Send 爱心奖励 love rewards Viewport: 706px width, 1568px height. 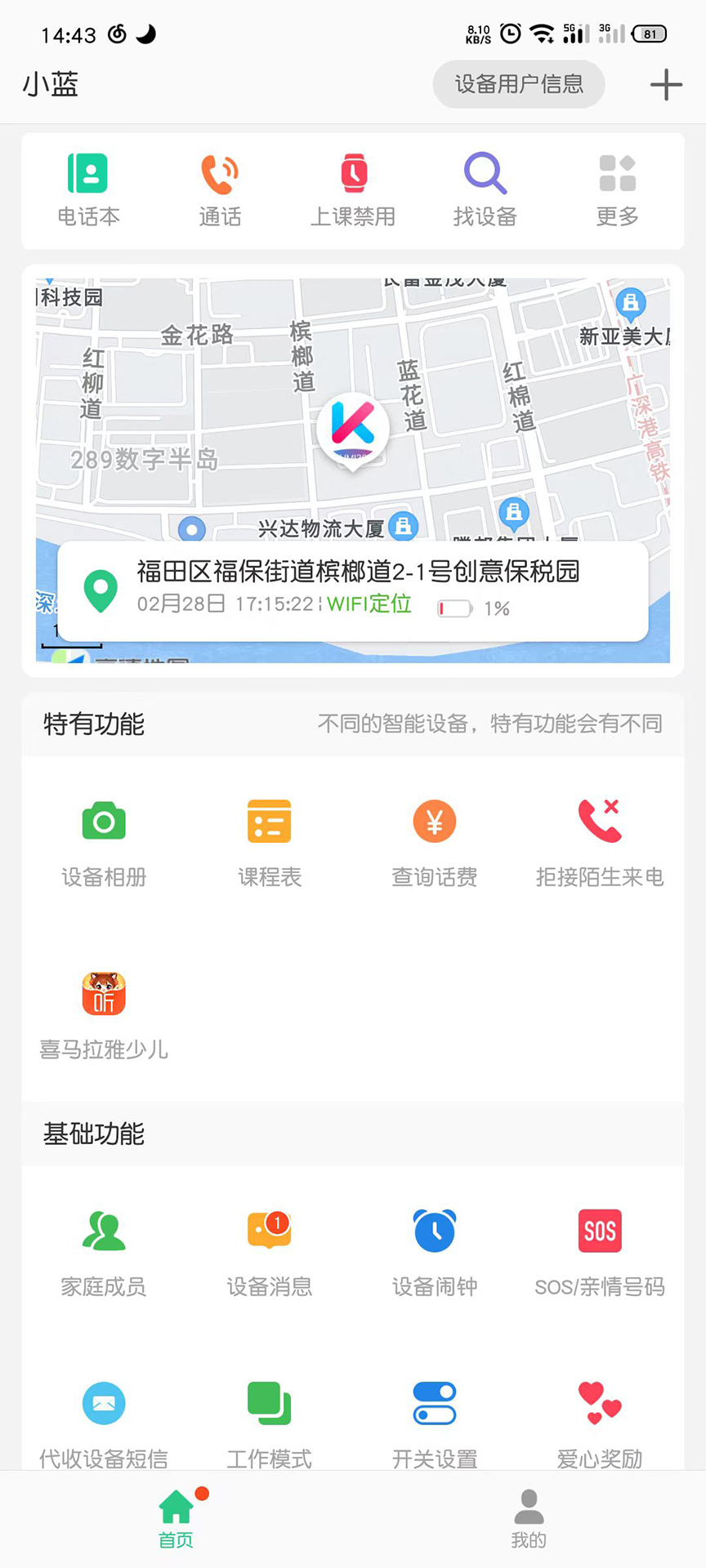[599, 1425]
